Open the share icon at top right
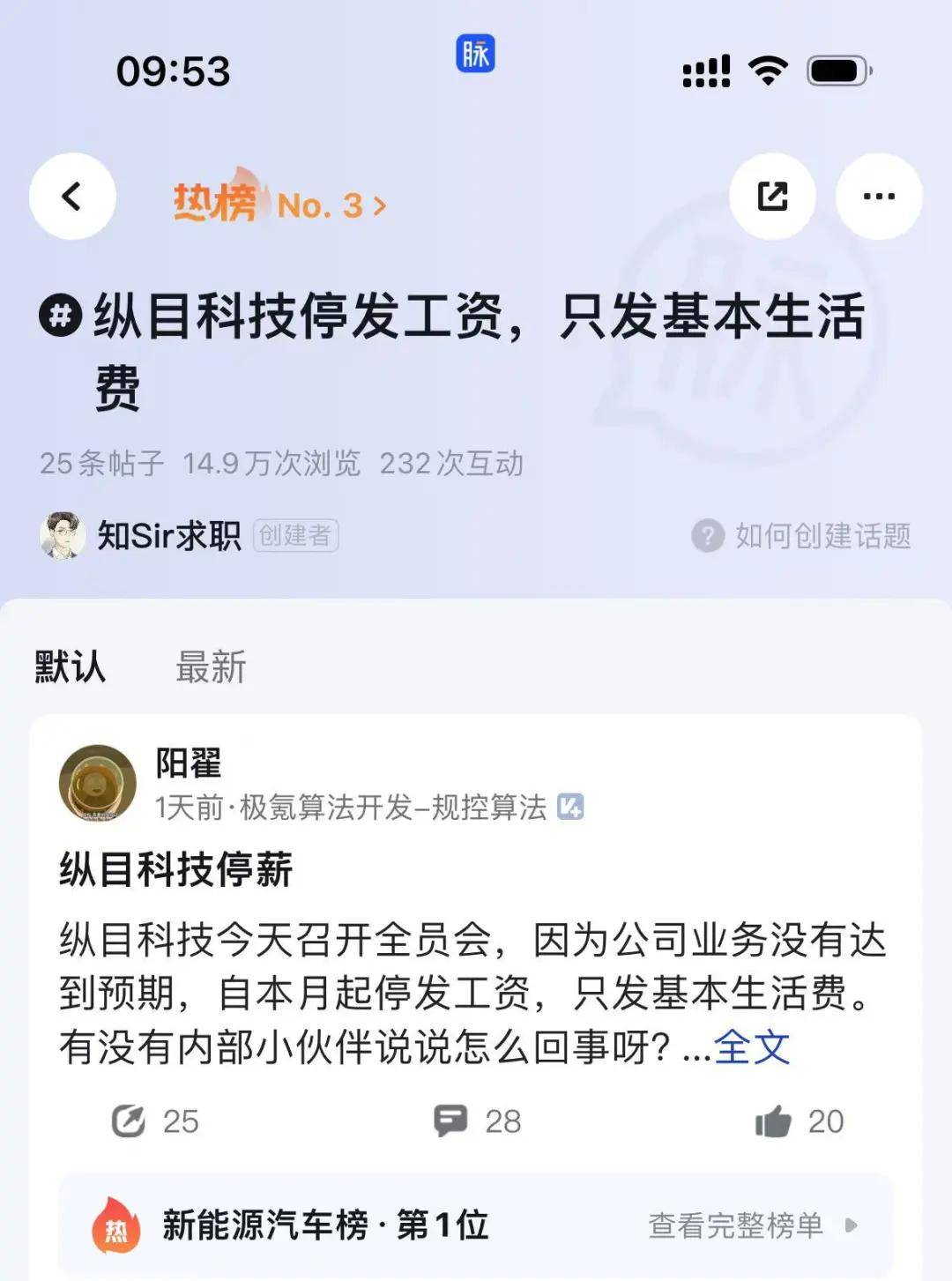 point(773,197)
